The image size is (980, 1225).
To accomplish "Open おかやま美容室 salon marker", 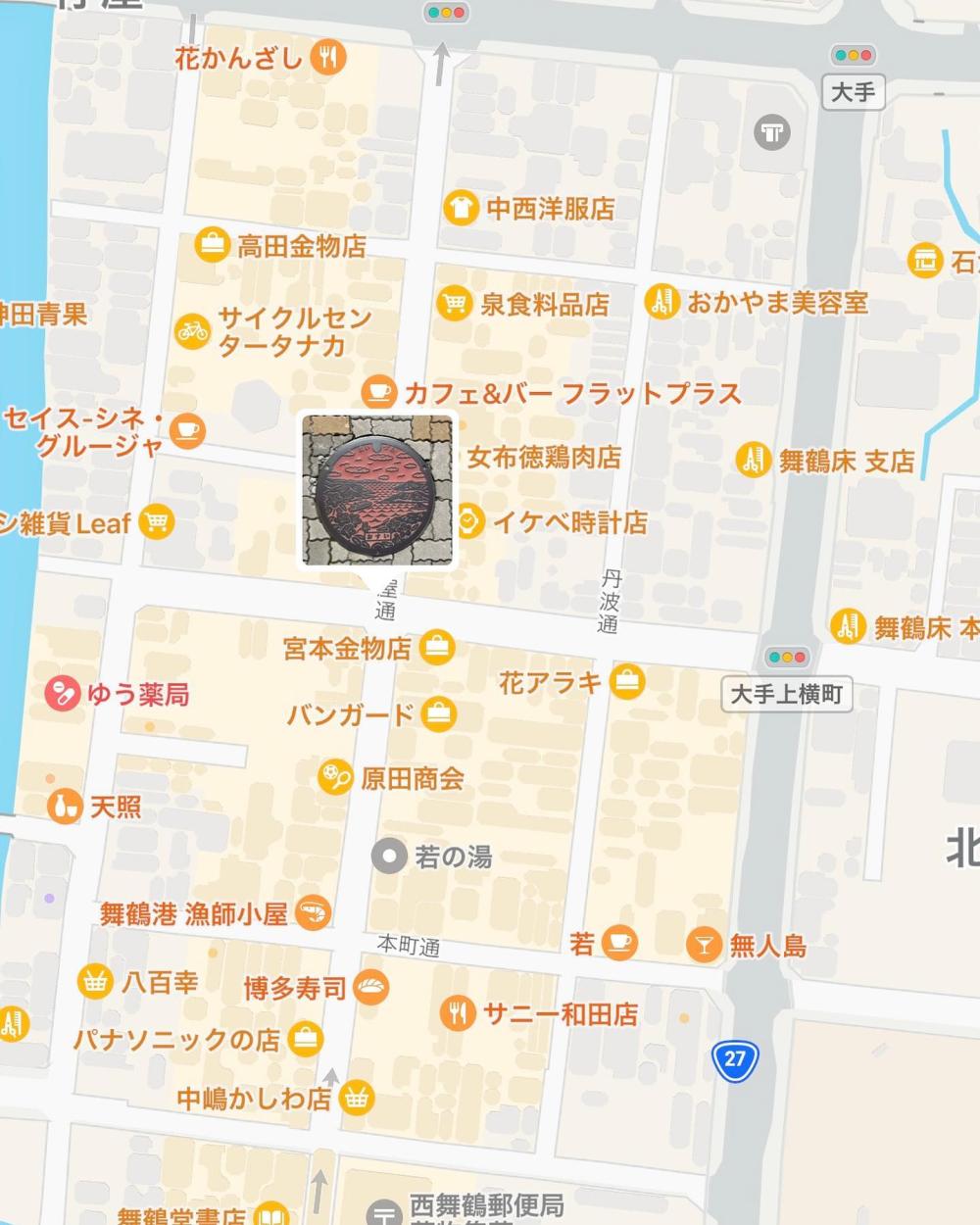I will 662,302.
